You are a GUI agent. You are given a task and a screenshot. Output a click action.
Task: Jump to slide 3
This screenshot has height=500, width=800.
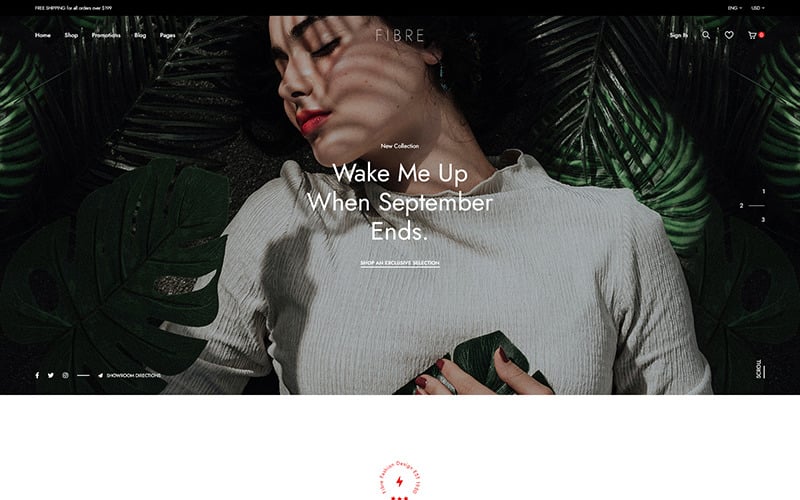click(x=763, y=219)
